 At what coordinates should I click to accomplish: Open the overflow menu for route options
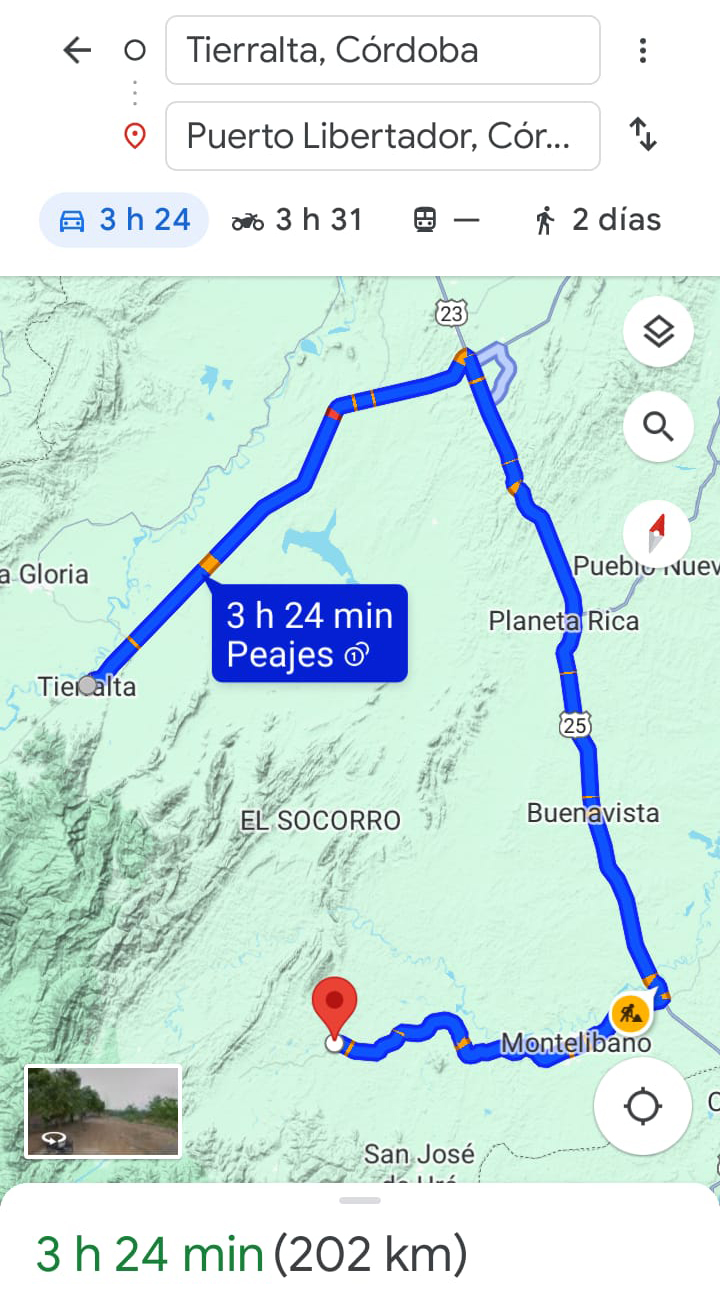click(x=643, y=50)
